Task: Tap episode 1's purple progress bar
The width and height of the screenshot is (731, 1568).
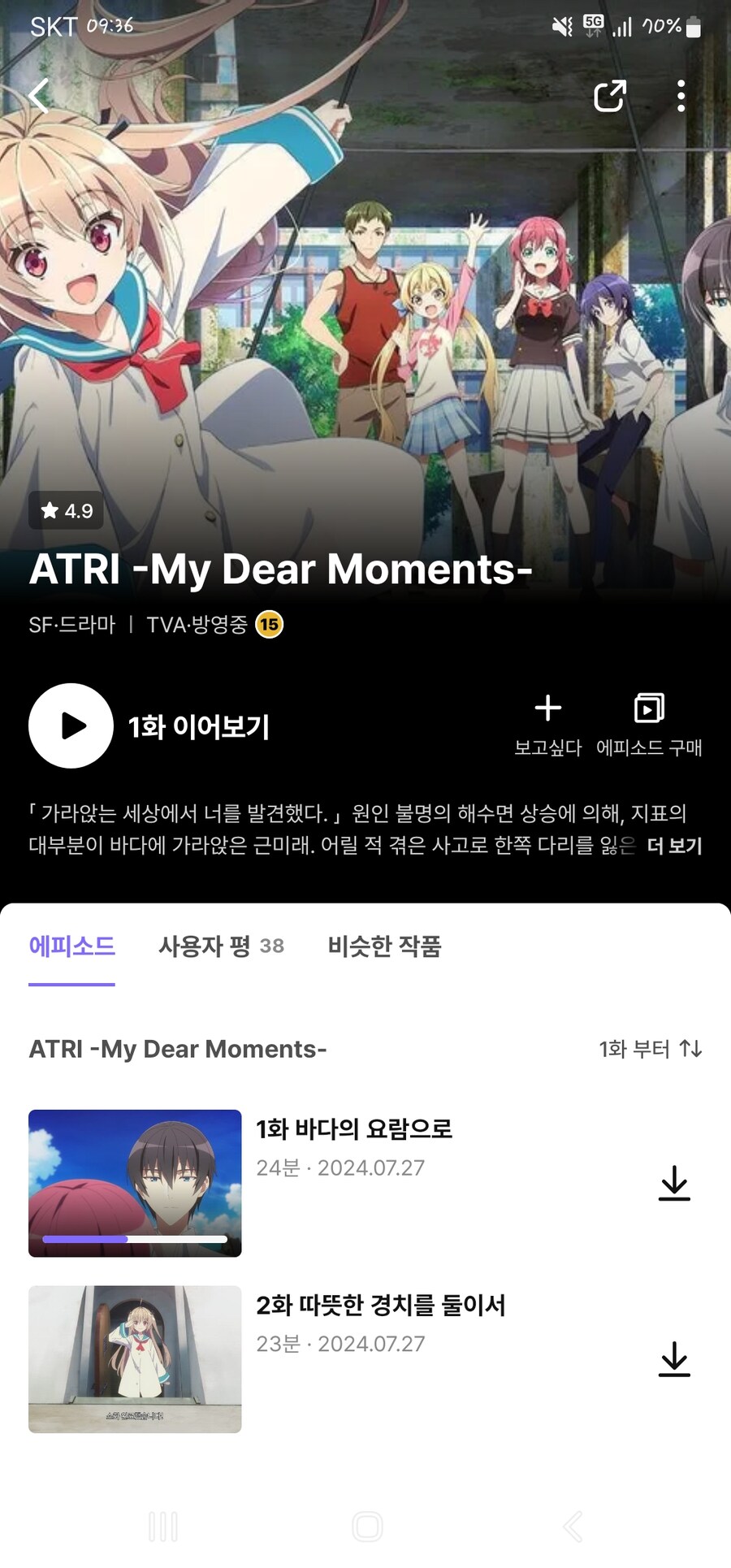Action: (86, 1238)
